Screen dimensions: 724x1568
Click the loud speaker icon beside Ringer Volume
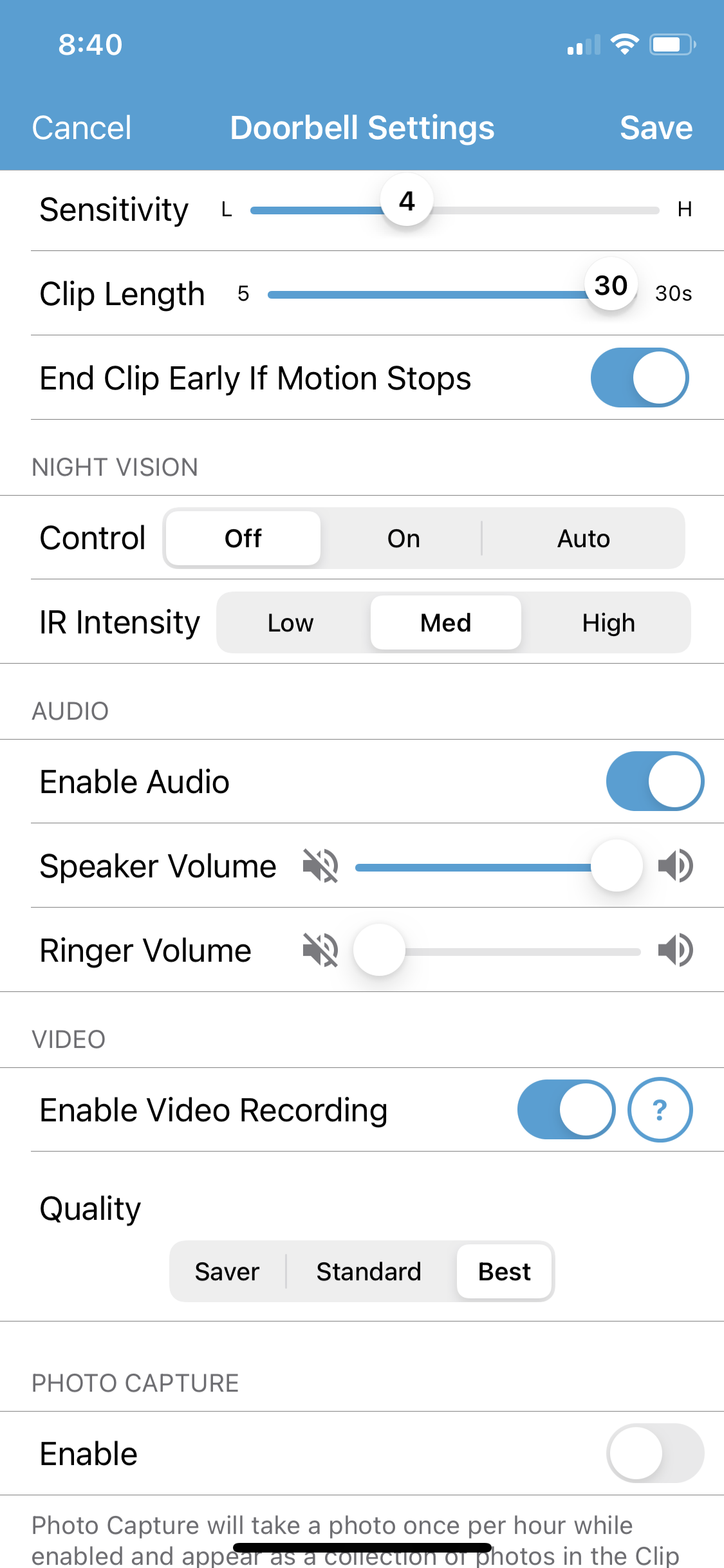(x=676, y=949)
